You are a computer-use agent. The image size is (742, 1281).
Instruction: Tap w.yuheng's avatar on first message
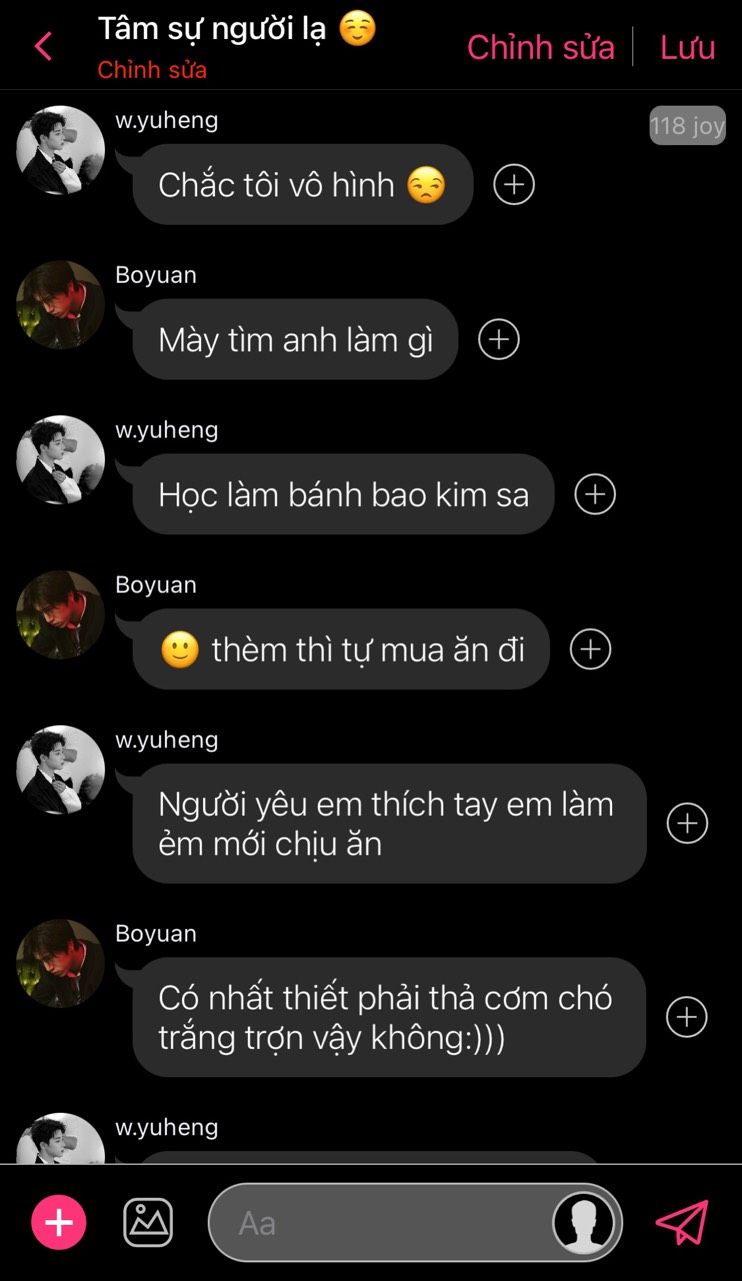pos(61,150)
